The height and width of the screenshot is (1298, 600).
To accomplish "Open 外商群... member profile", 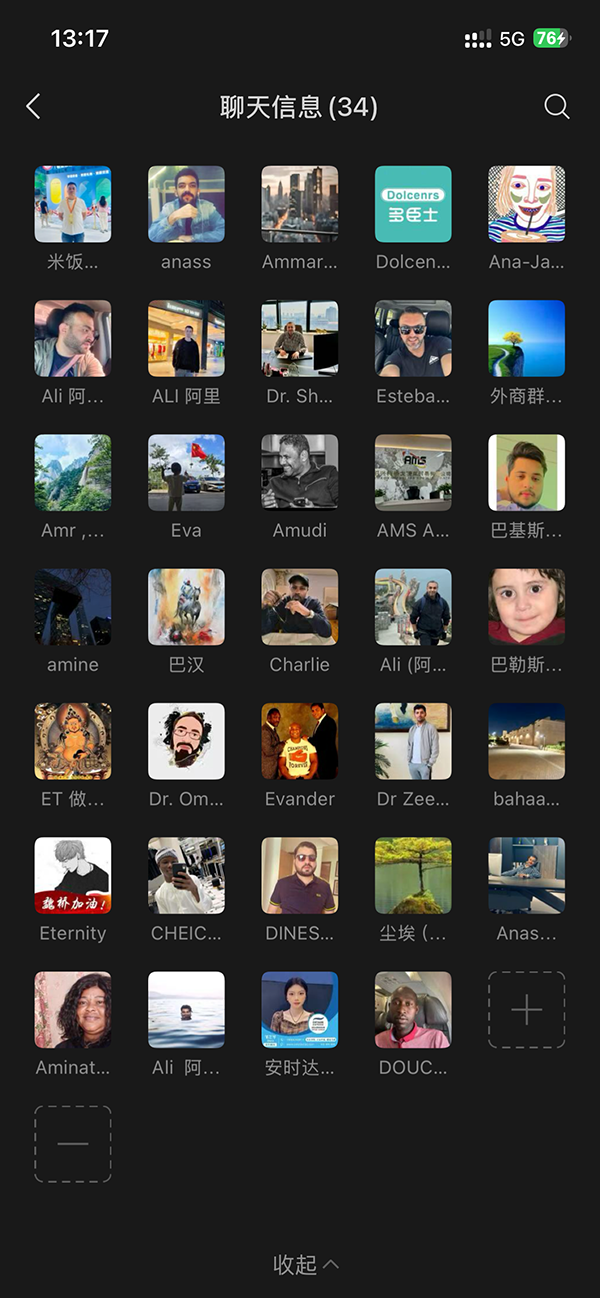I will [x=526, y=338].
